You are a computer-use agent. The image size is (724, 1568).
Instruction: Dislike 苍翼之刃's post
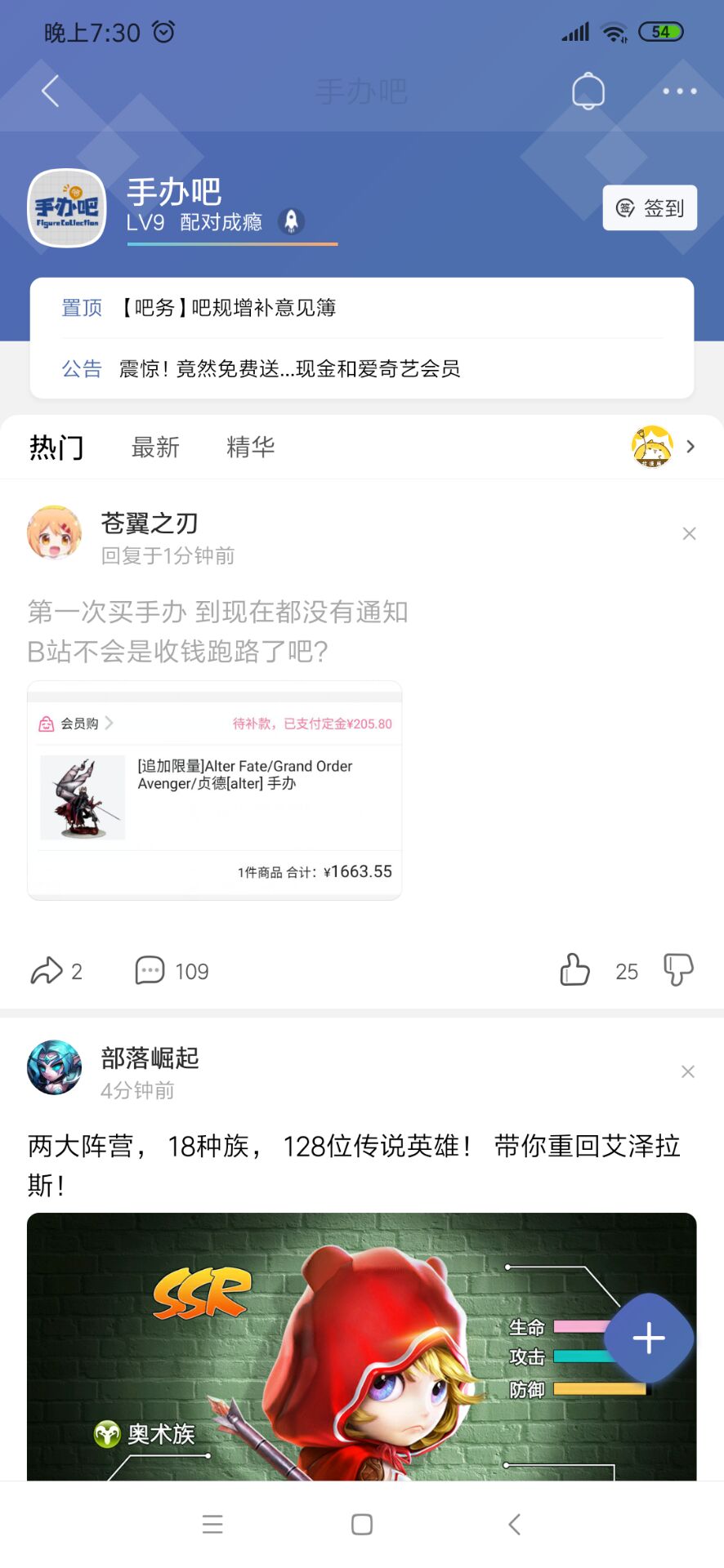[677, 970]
